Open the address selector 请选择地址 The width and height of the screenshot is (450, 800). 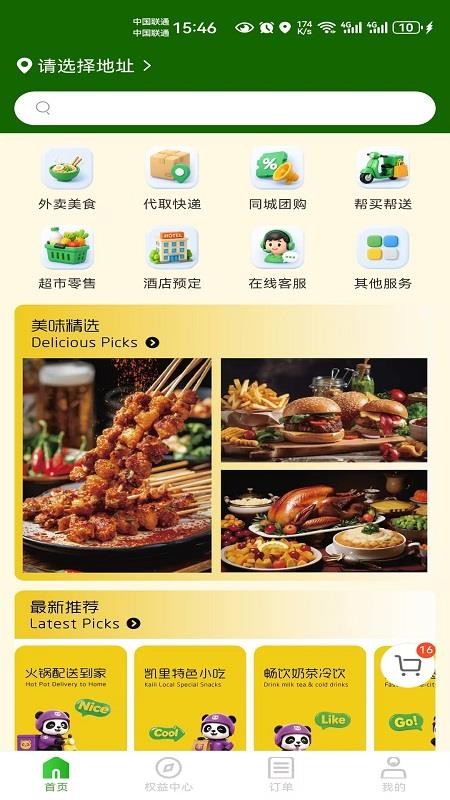point(84,66)
